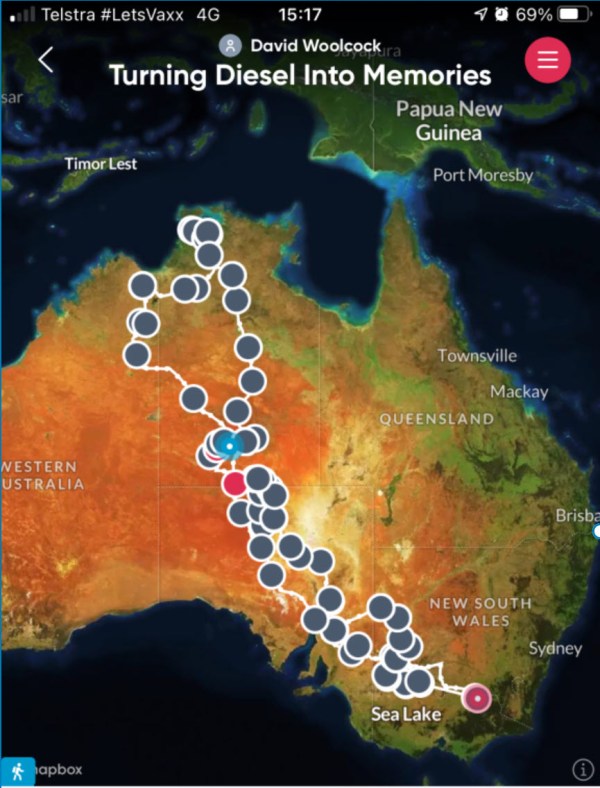Select the red trip marker near Sea Lake

[x=478, y=697]
